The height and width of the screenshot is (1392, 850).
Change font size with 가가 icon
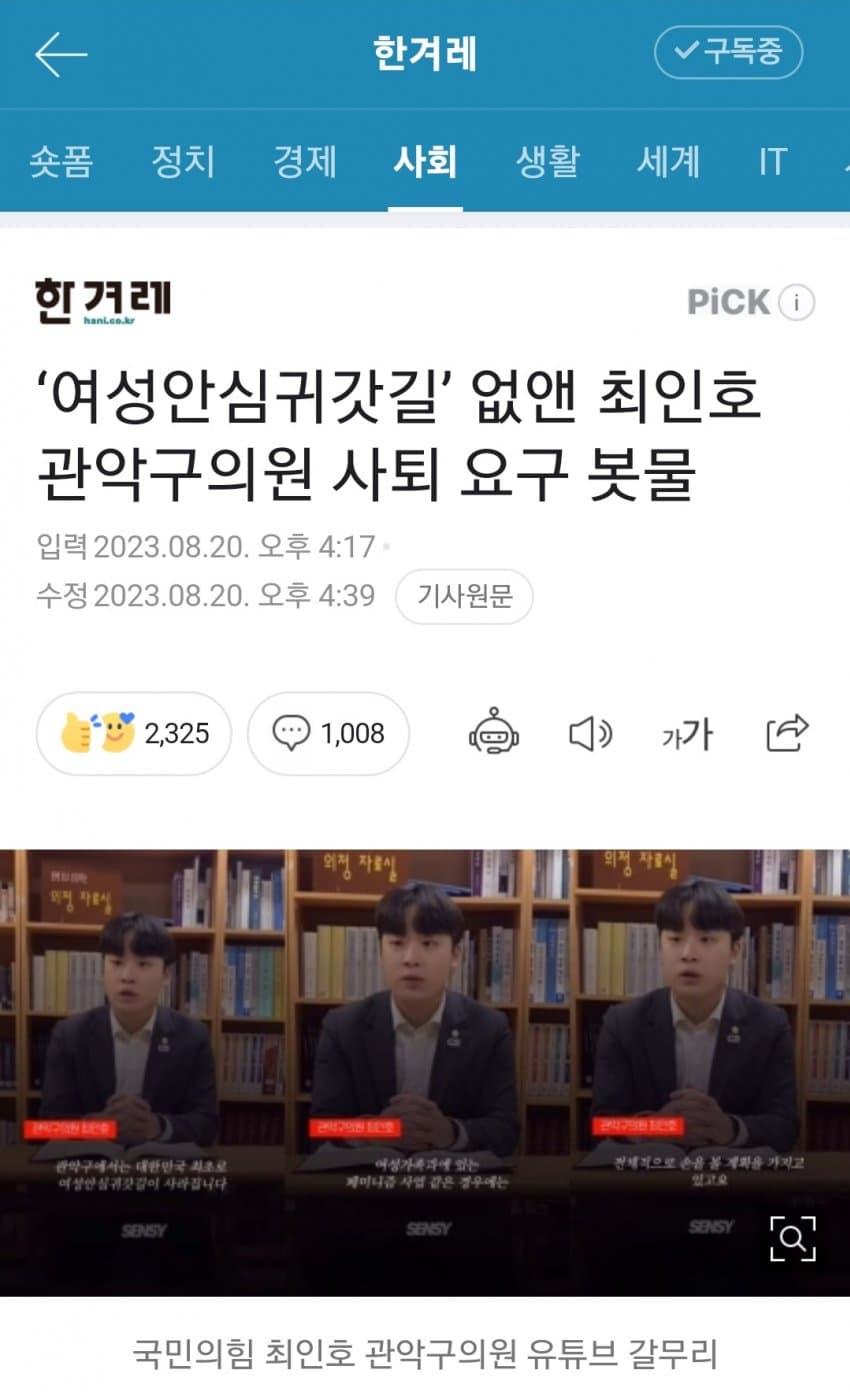[x=687, y=734]
